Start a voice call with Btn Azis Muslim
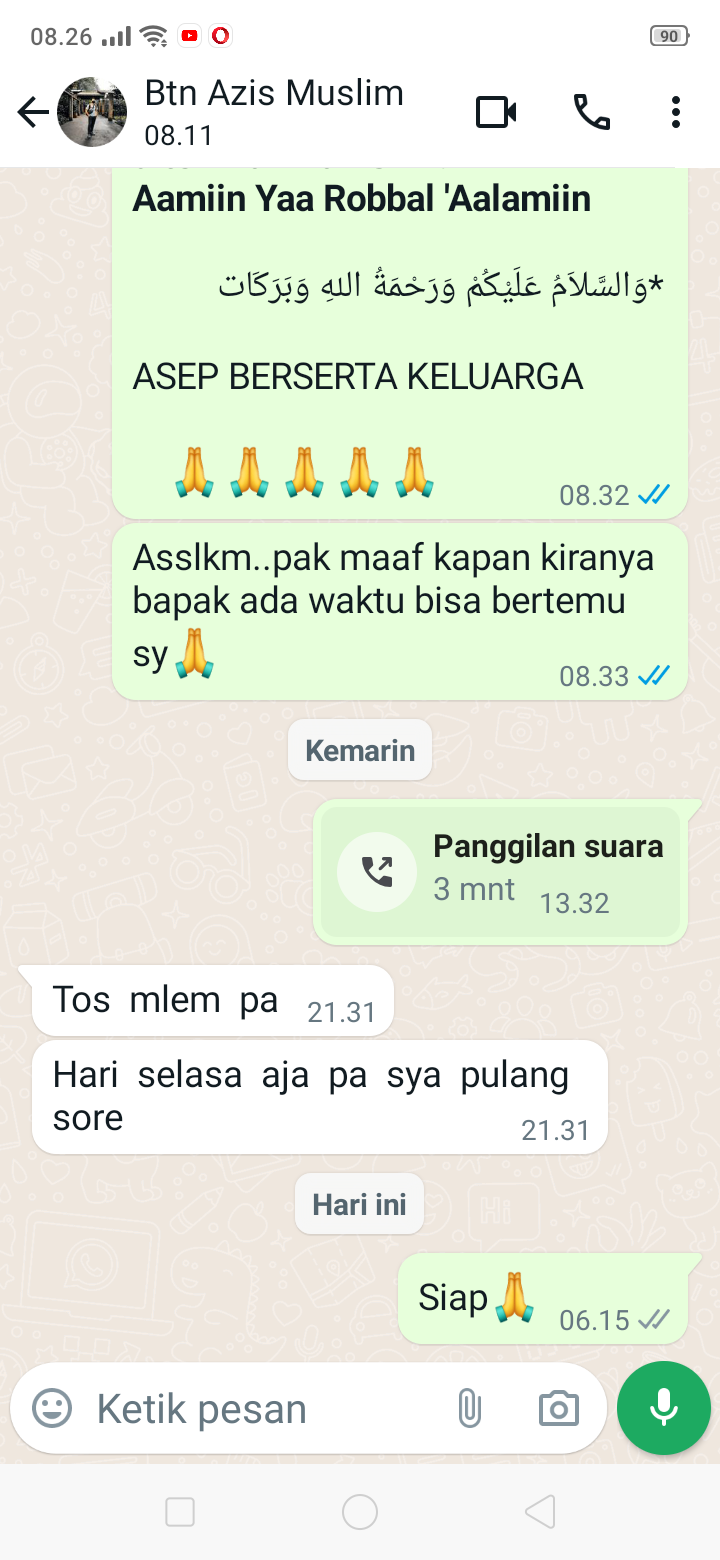 coord(591,112)
